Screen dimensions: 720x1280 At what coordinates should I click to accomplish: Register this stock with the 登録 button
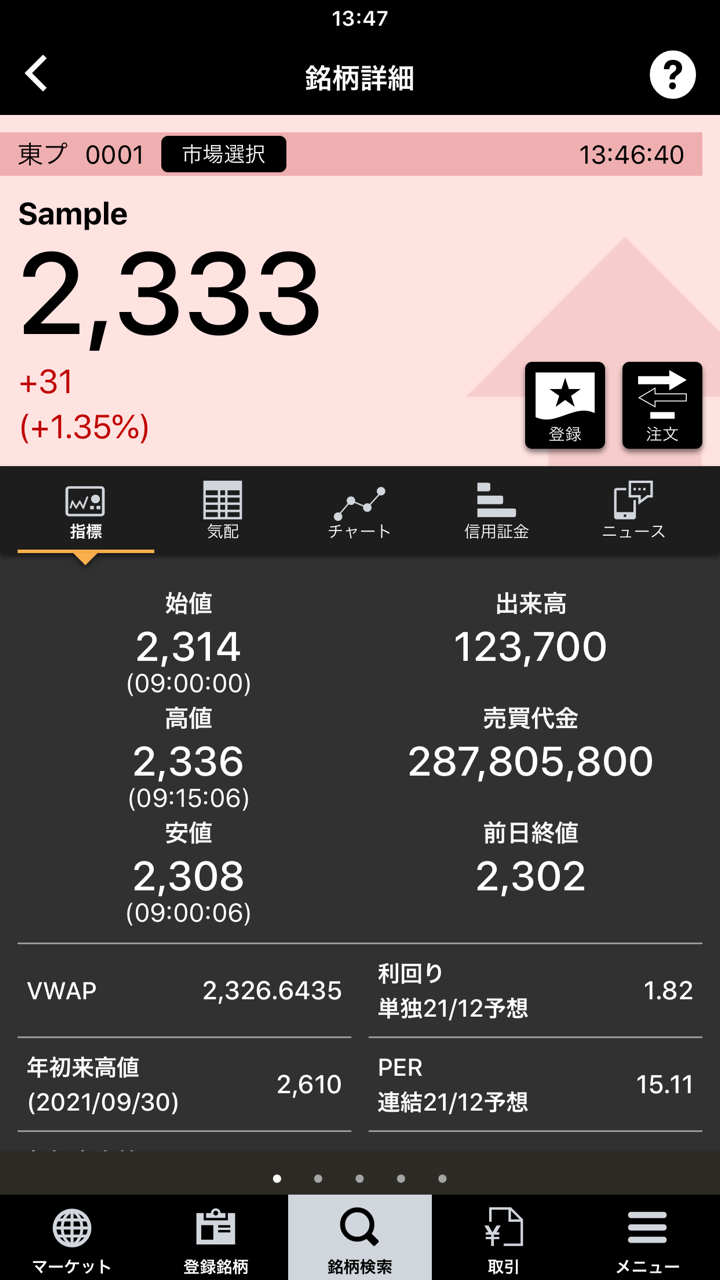(565, 405)
